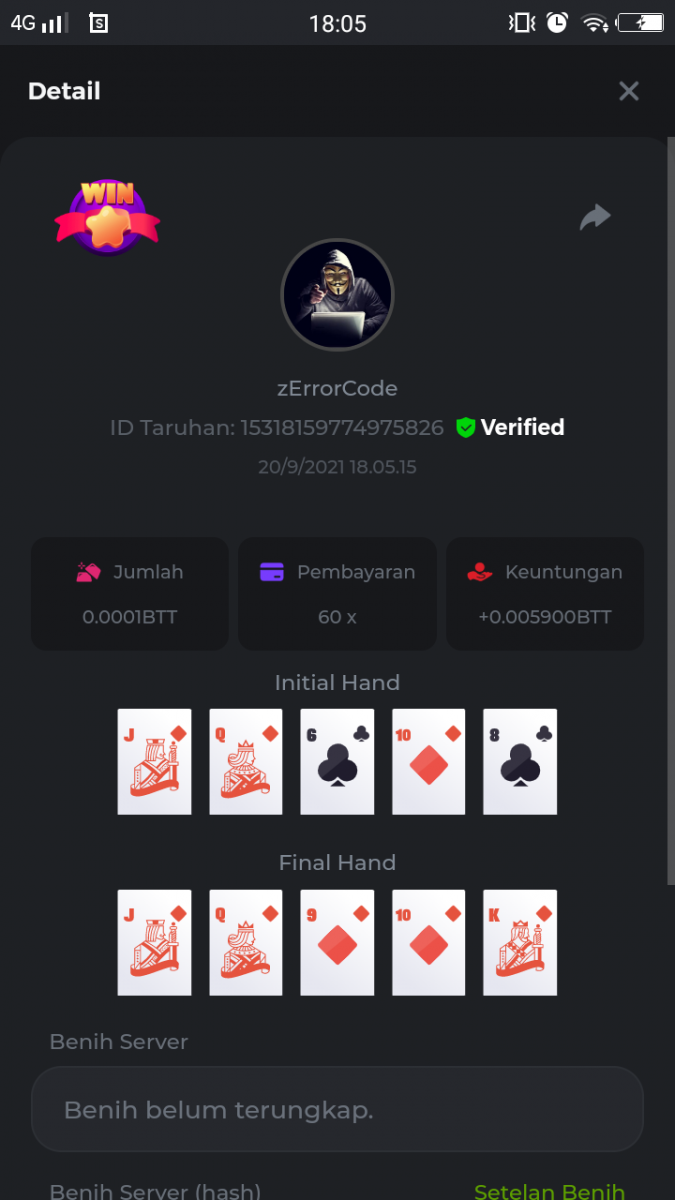
Task: Open zErrorCode's profile avatar
Action: [x=337, y=295]
